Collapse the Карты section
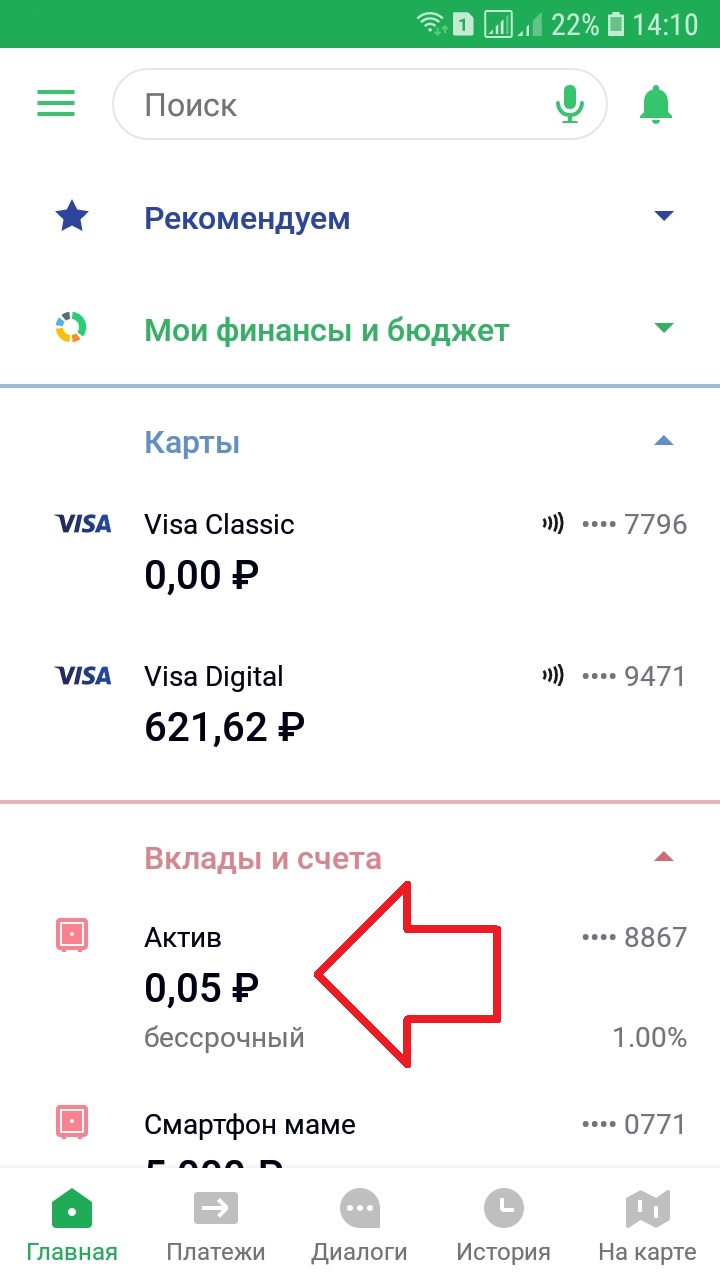This screenshot has height=1280, width=720. tap(664, 440)
